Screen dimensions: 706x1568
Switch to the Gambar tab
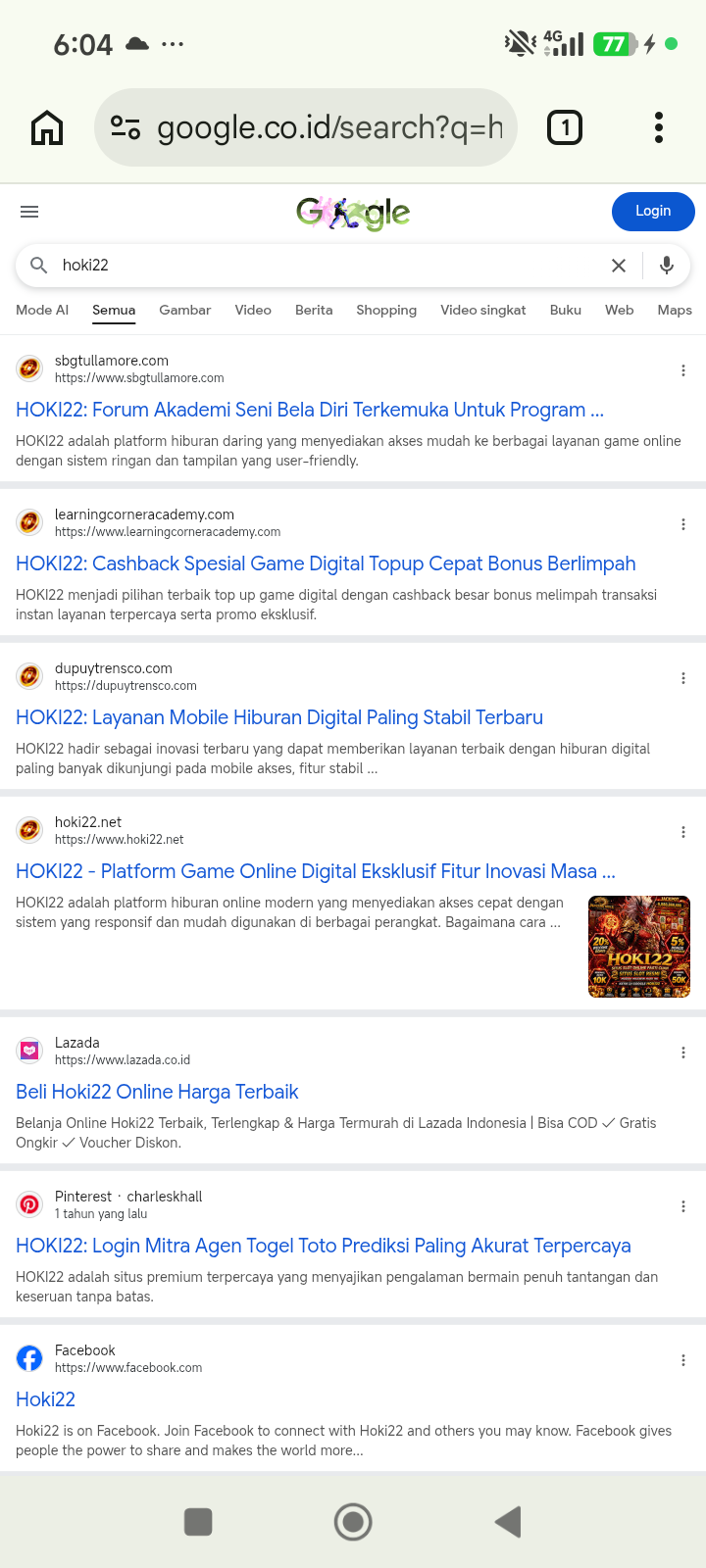pos(185,310)
